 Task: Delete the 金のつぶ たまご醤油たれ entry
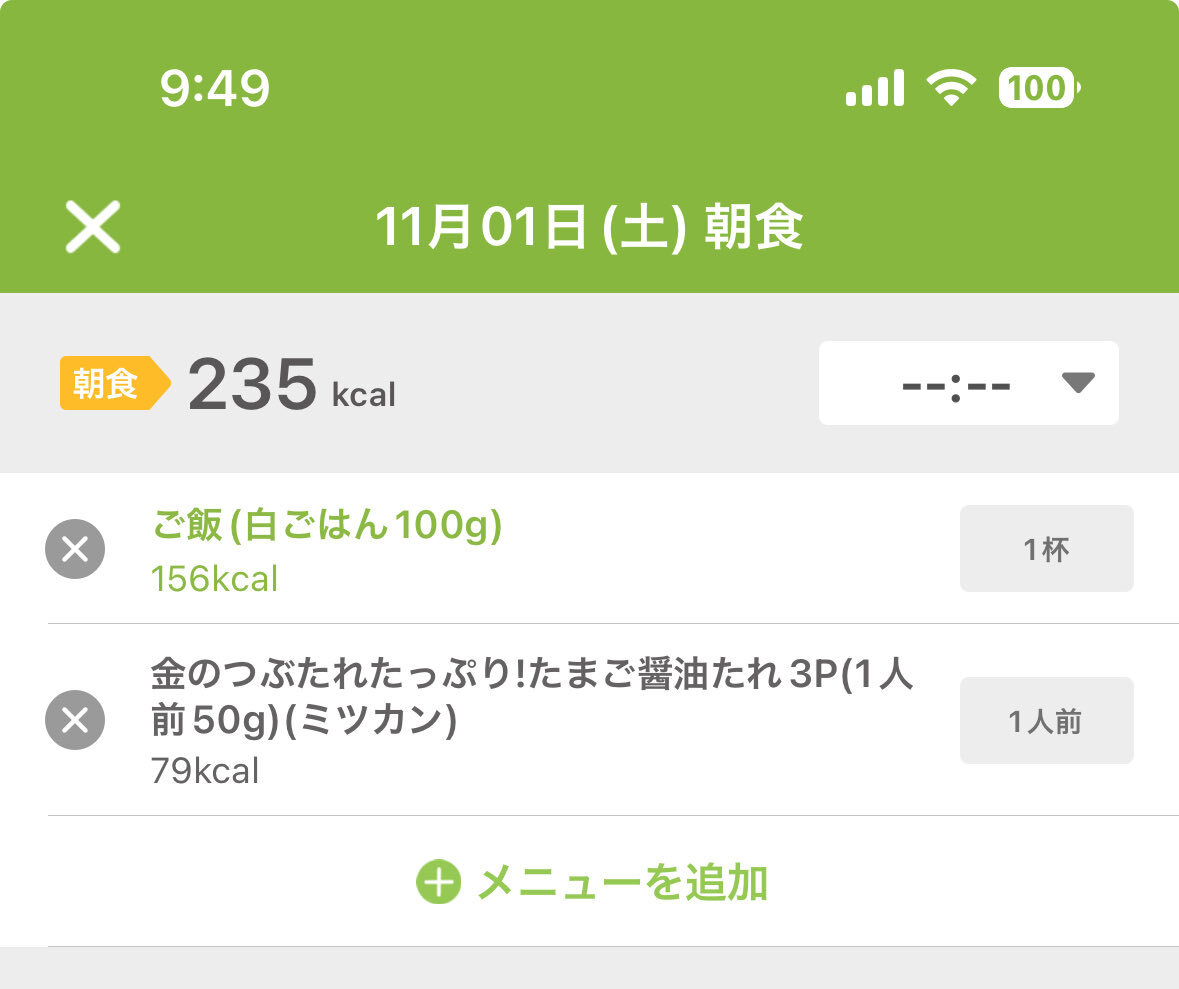(75, 720)
